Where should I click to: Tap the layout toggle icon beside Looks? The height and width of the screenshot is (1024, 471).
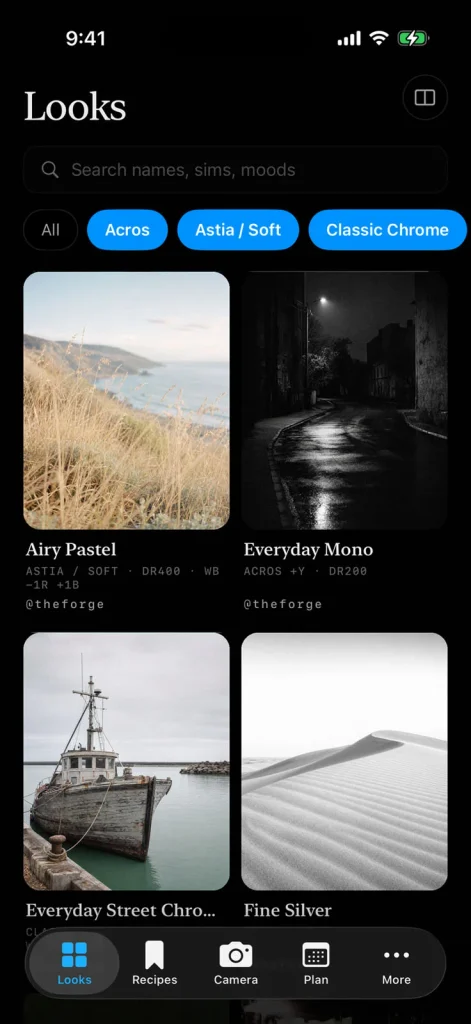pos(425,98)
